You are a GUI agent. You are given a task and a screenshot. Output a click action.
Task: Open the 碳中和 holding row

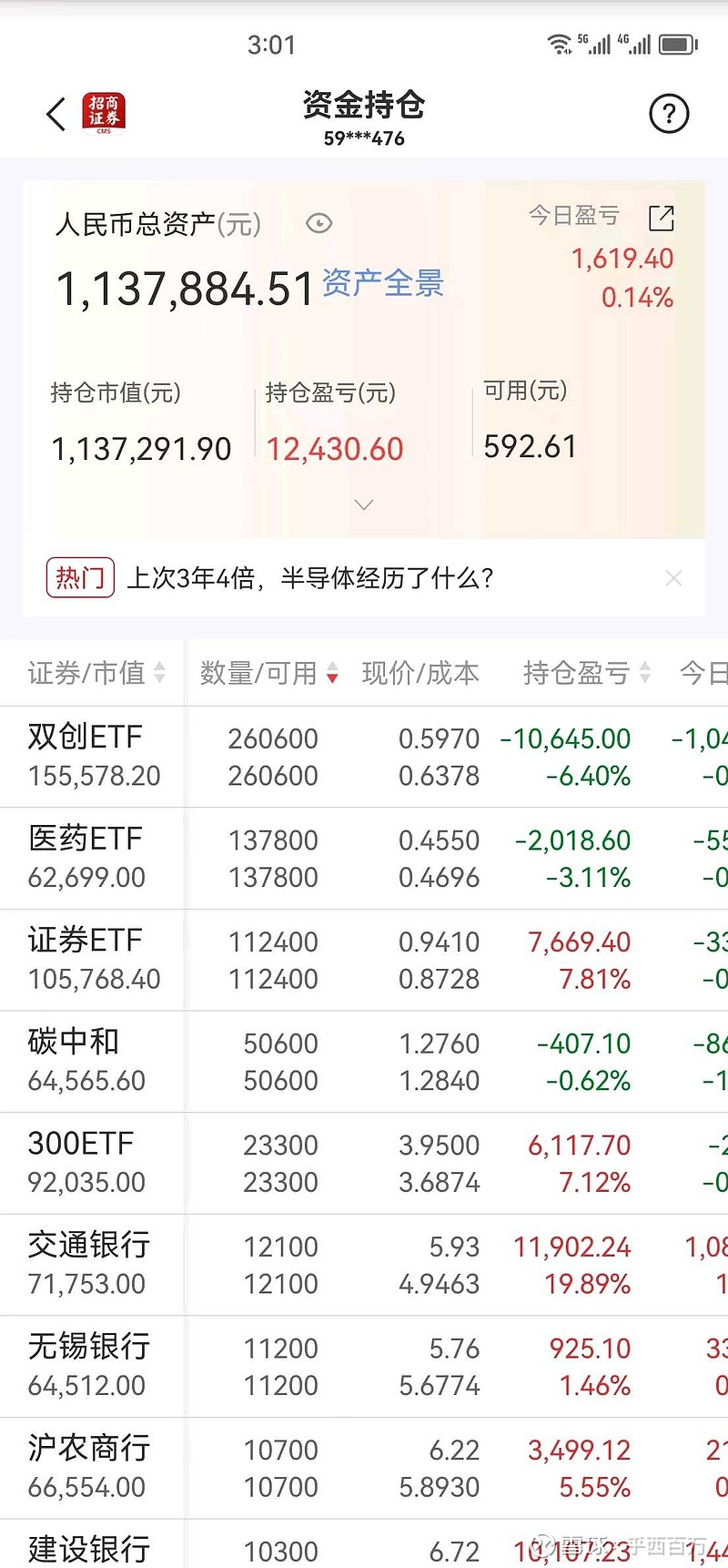[364, 1061]
